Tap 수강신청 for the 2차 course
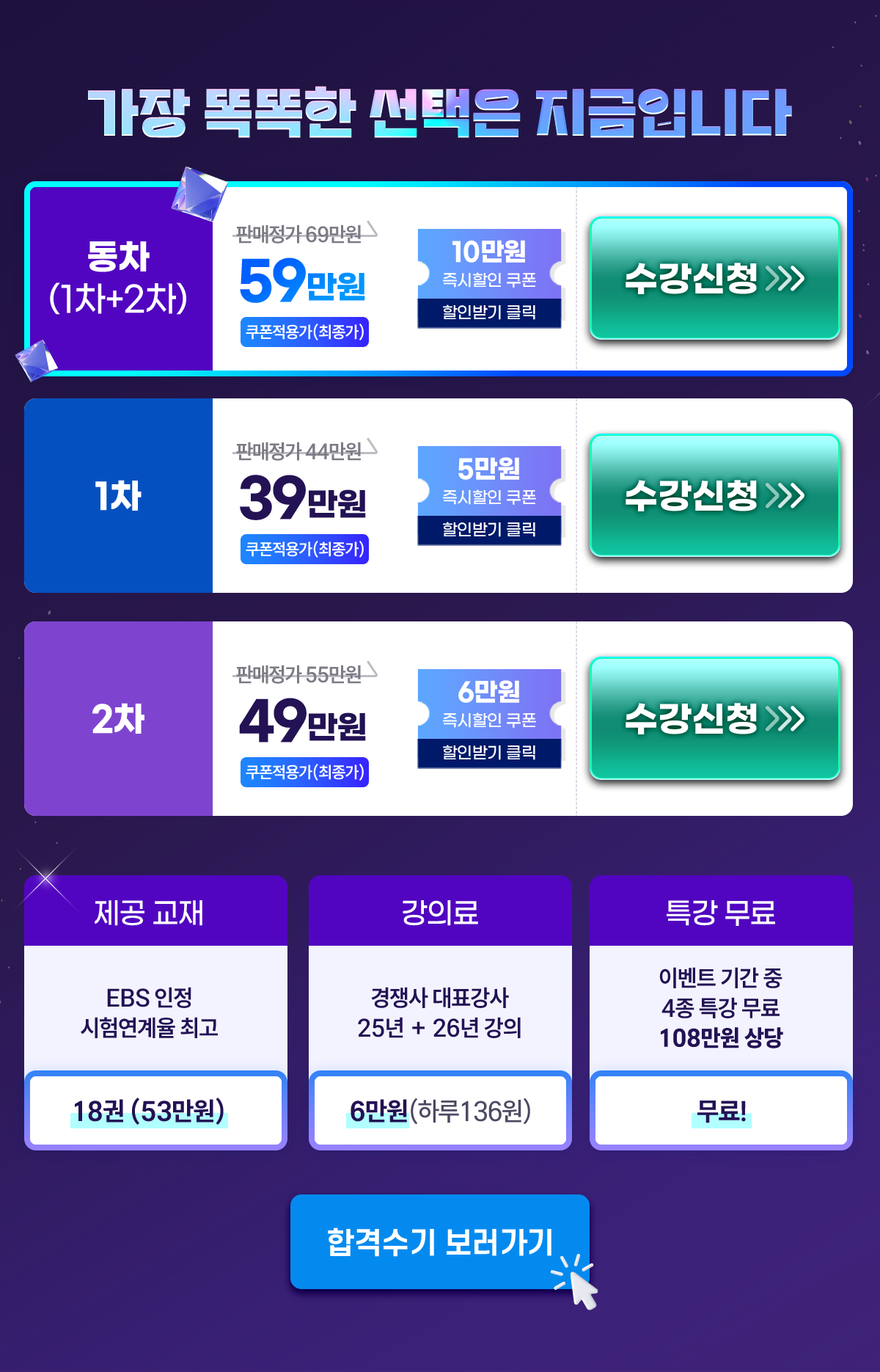The width and height of the screenshot is (880, 1372). pos(714,718)
